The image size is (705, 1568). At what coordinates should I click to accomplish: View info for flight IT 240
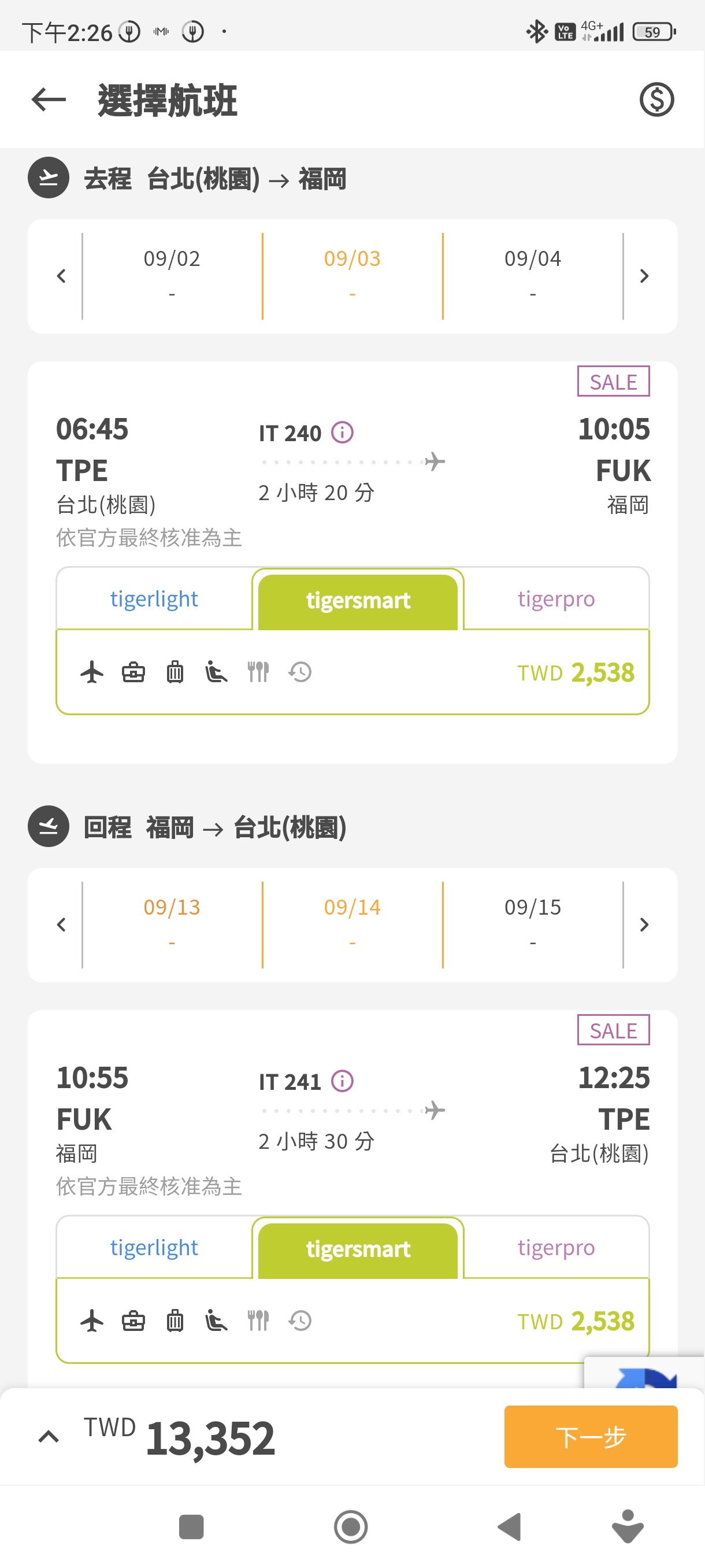[343, 433]
